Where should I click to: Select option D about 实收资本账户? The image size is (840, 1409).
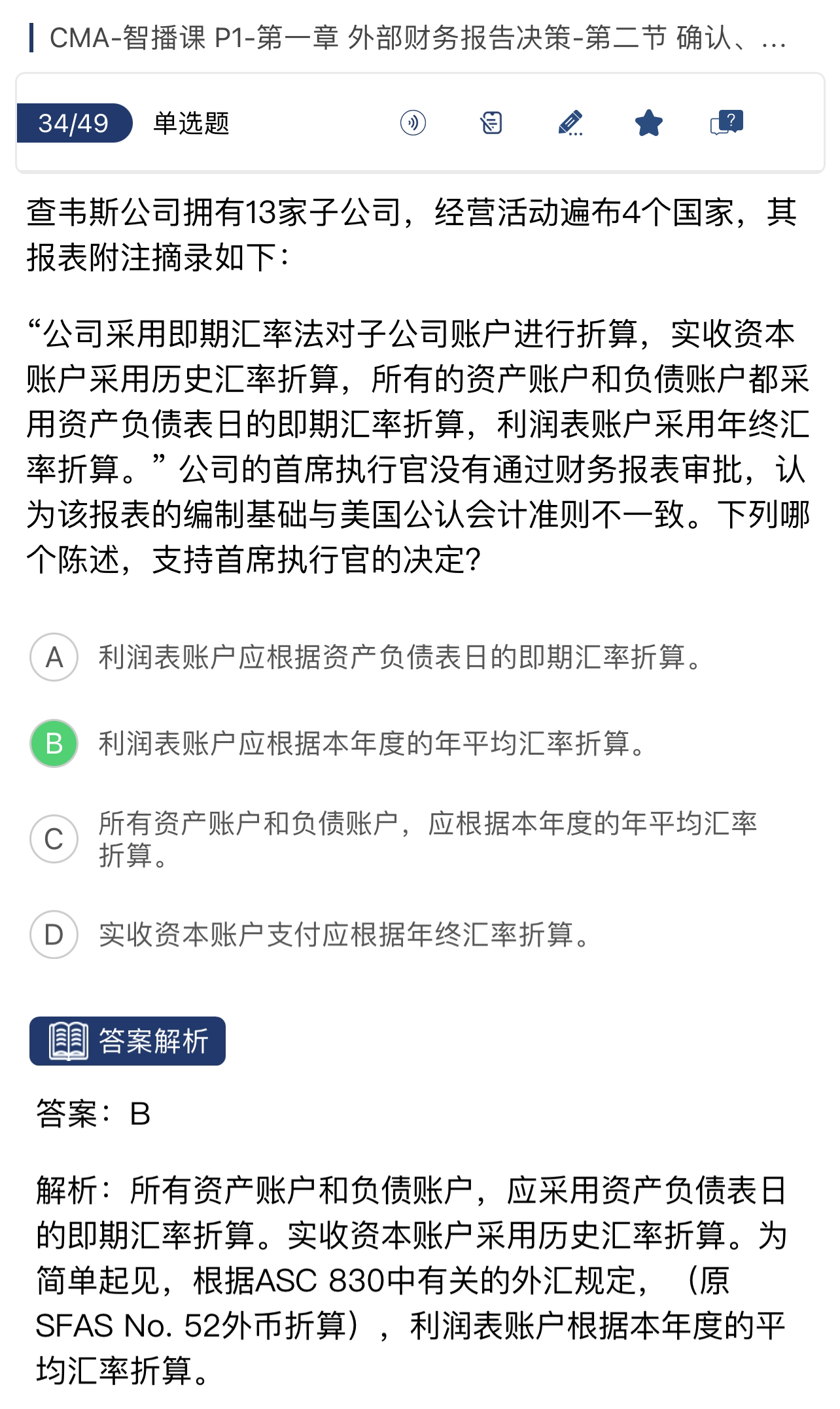point(54,934)
